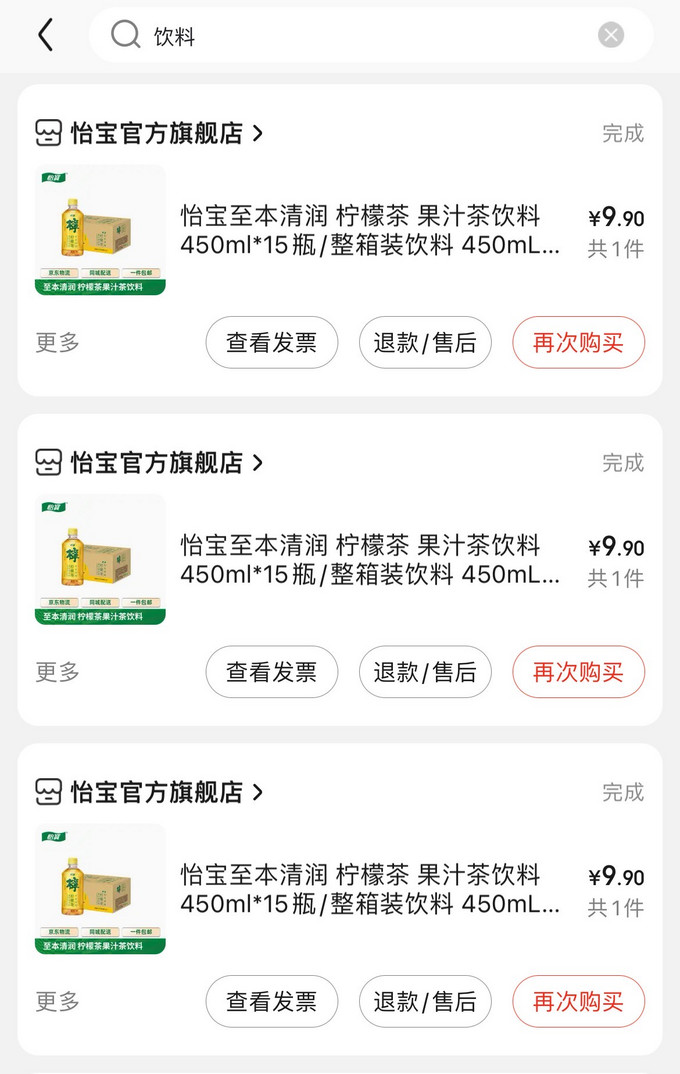The image size is (680, 1074).
Task: Buy again 再次购买 from the second order
Action: 578,672
